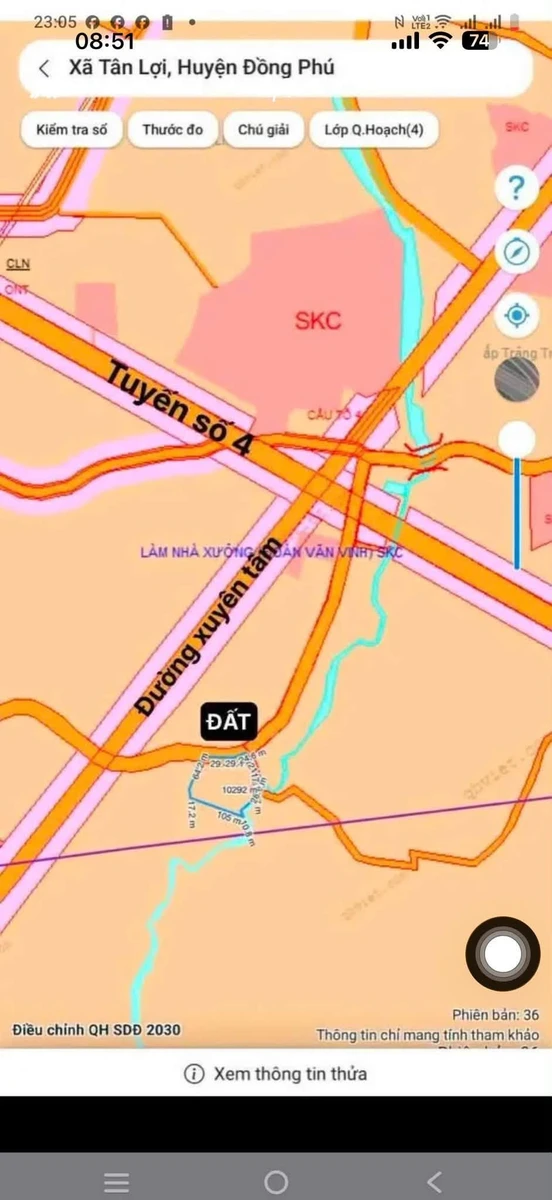This screenshot has width=552, height=1200.
Task: Switch the satellite base map layer
Action: click(517, 379)
